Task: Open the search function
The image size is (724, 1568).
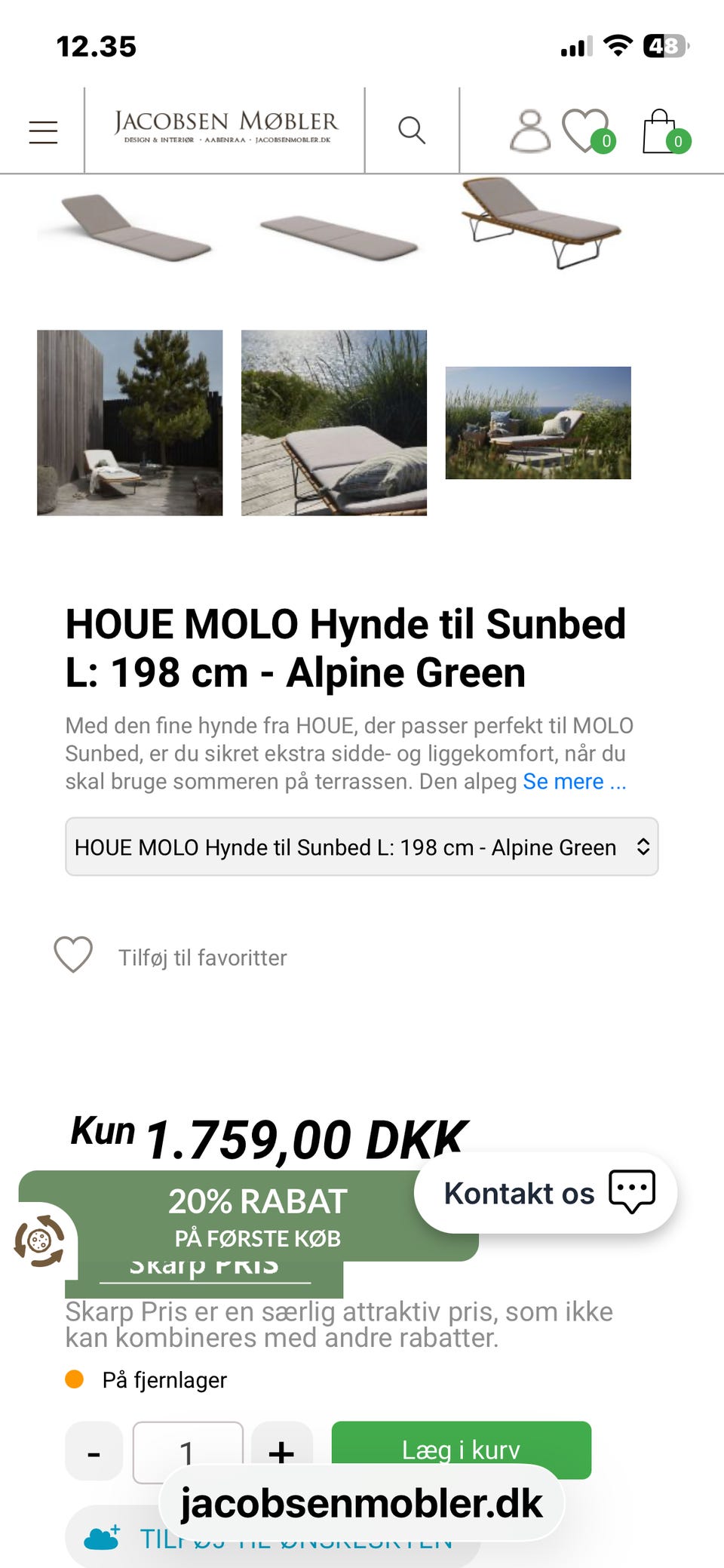Action: tap(412, 131)
